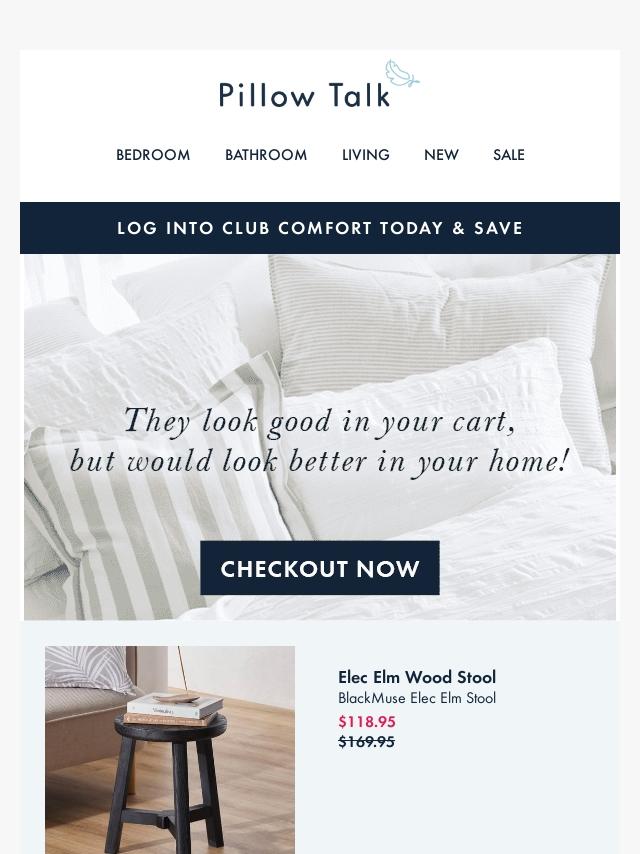The width and height of the screenshot is (640, 854).
Task: Go to the Living category
Action: (x=365, y=155)
